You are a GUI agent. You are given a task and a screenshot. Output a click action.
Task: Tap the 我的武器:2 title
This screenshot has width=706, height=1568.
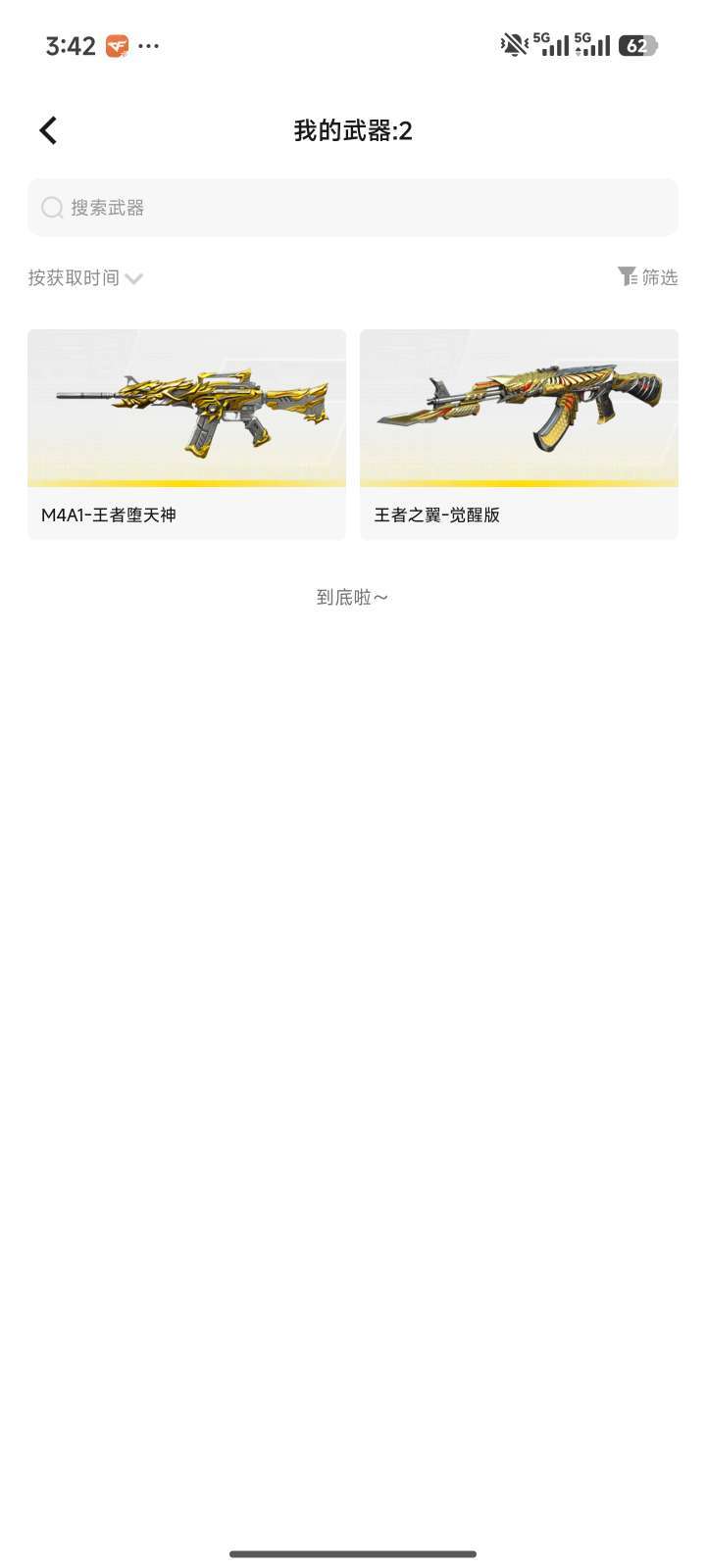pos(353,129)
